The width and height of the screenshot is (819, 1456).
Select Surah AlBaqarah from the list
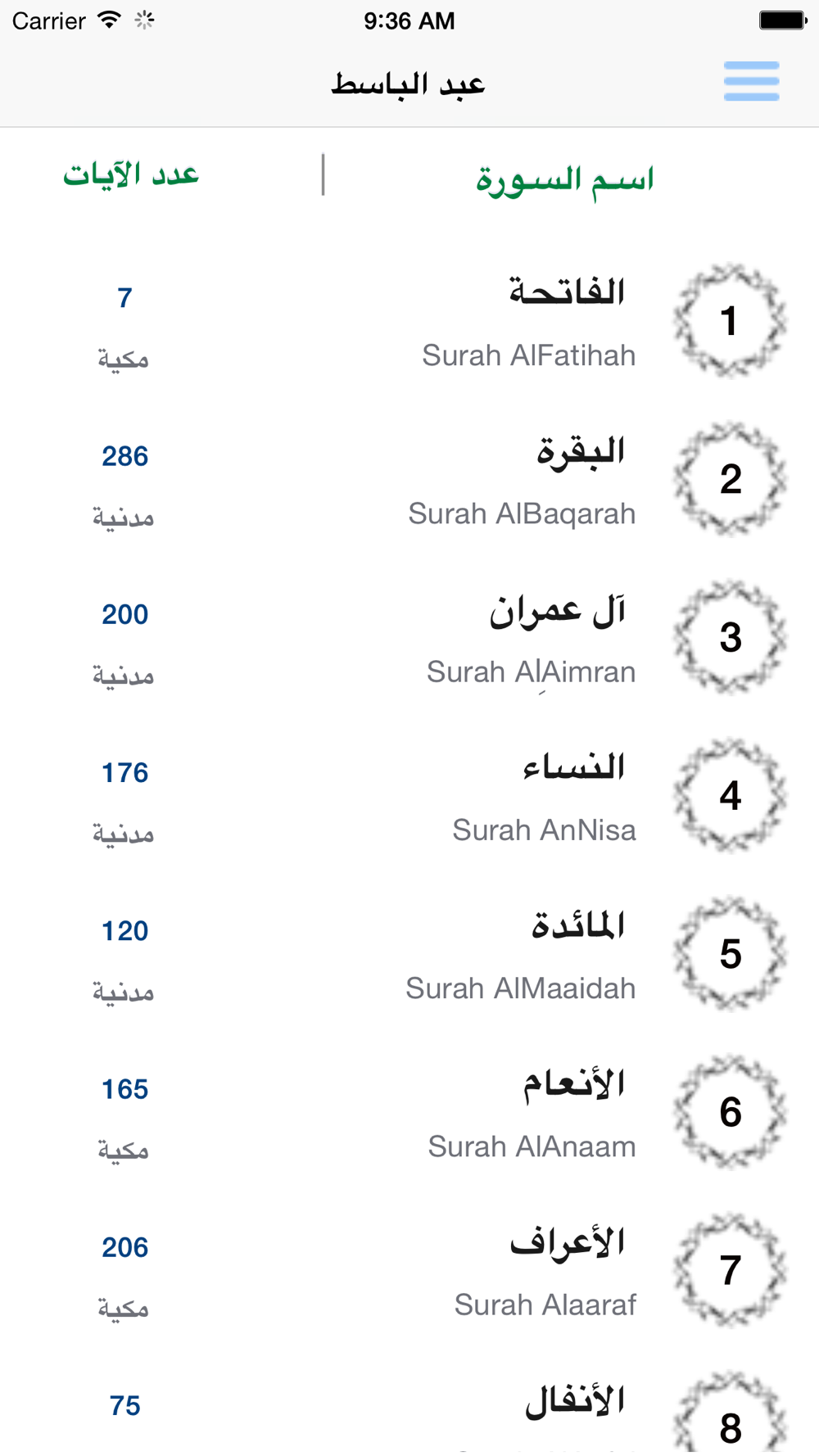pos(409,479)
